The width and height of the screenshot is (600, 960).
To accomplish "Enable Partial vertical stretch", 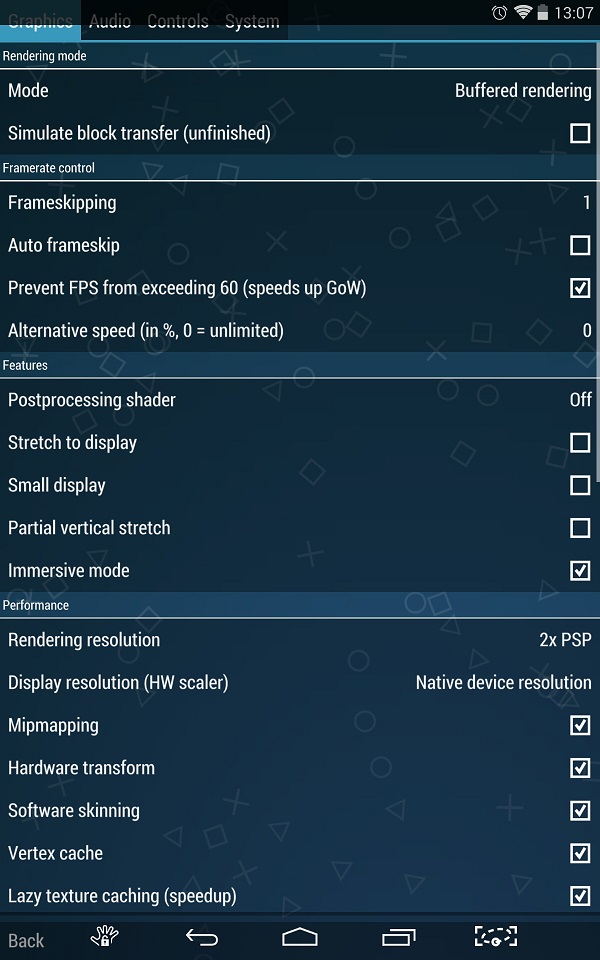I will coord(579,528).
